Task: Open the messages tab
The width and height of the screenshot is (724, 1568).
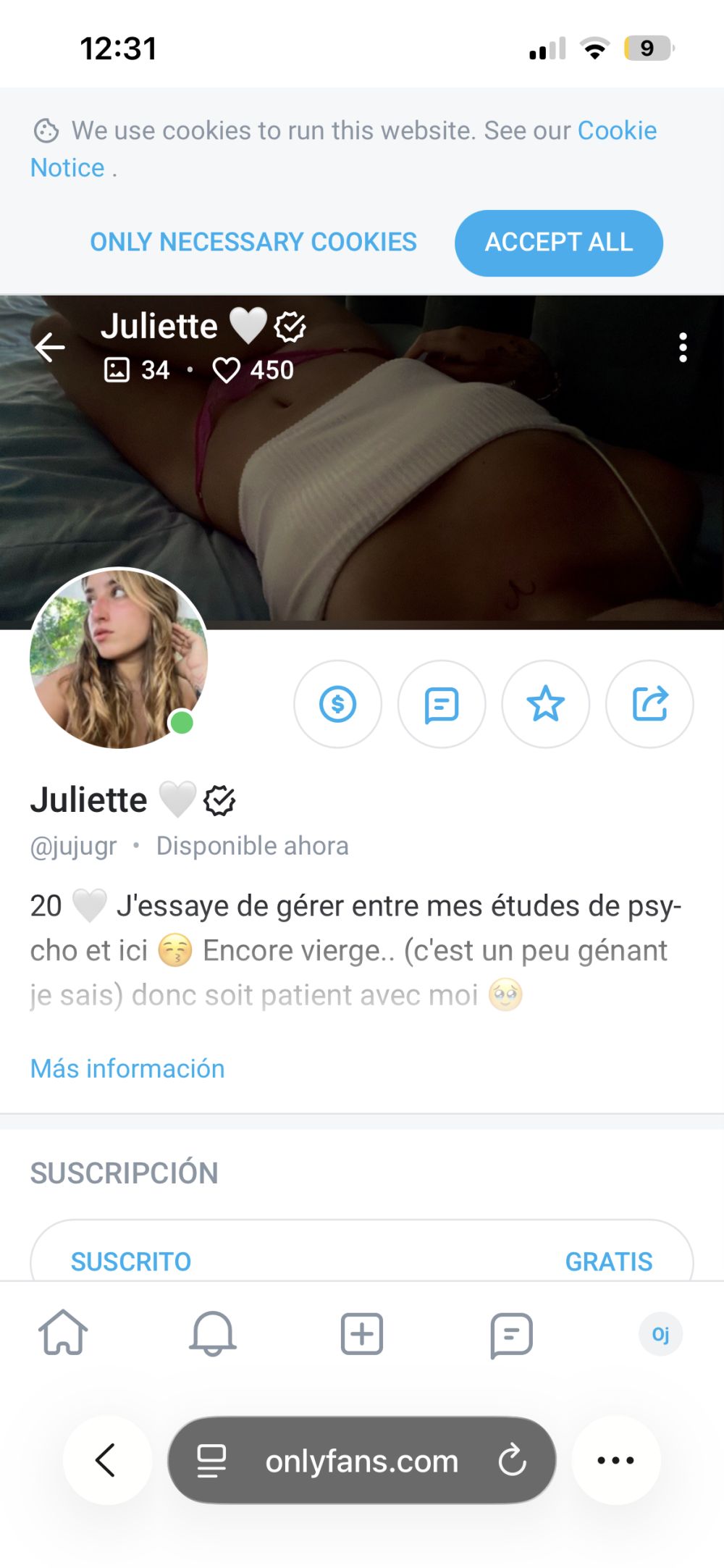Action: (x=511, y=1333)
